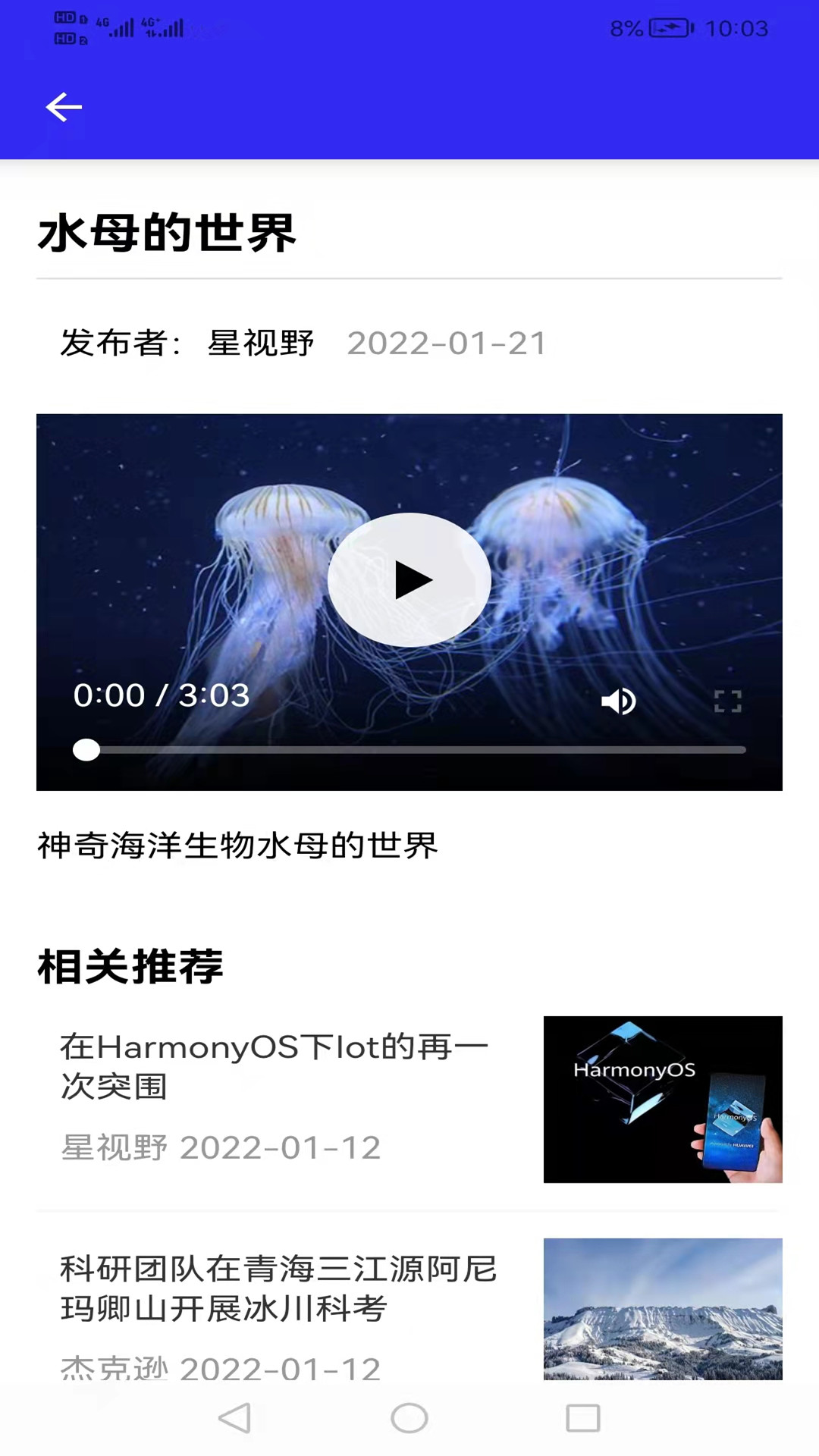This screenshot has width=819, height=1456.
Task: Tap the speaker icon to mute the video
Action: (x=619, y=701)
